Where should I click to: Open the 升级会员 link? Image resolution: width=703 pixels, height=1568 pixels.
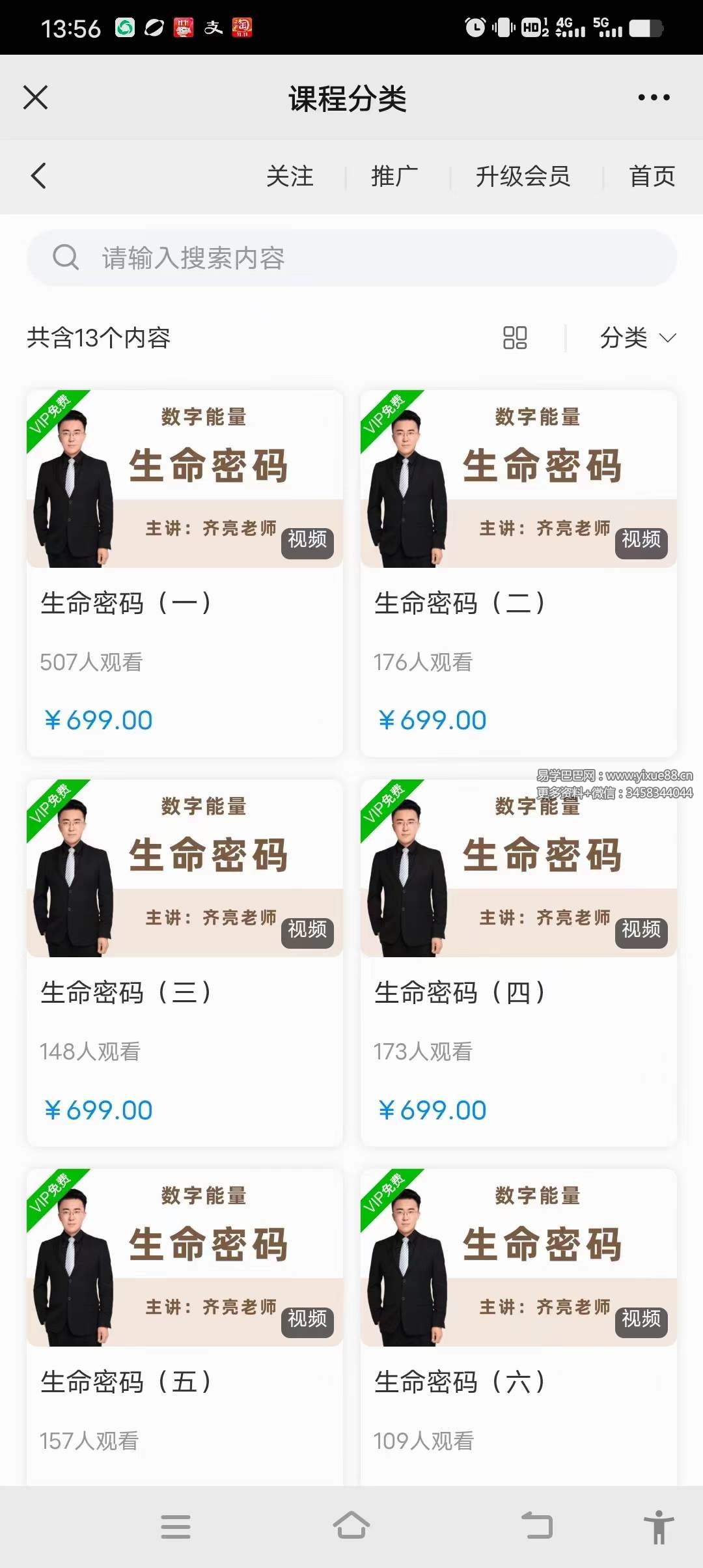point(524,176)
